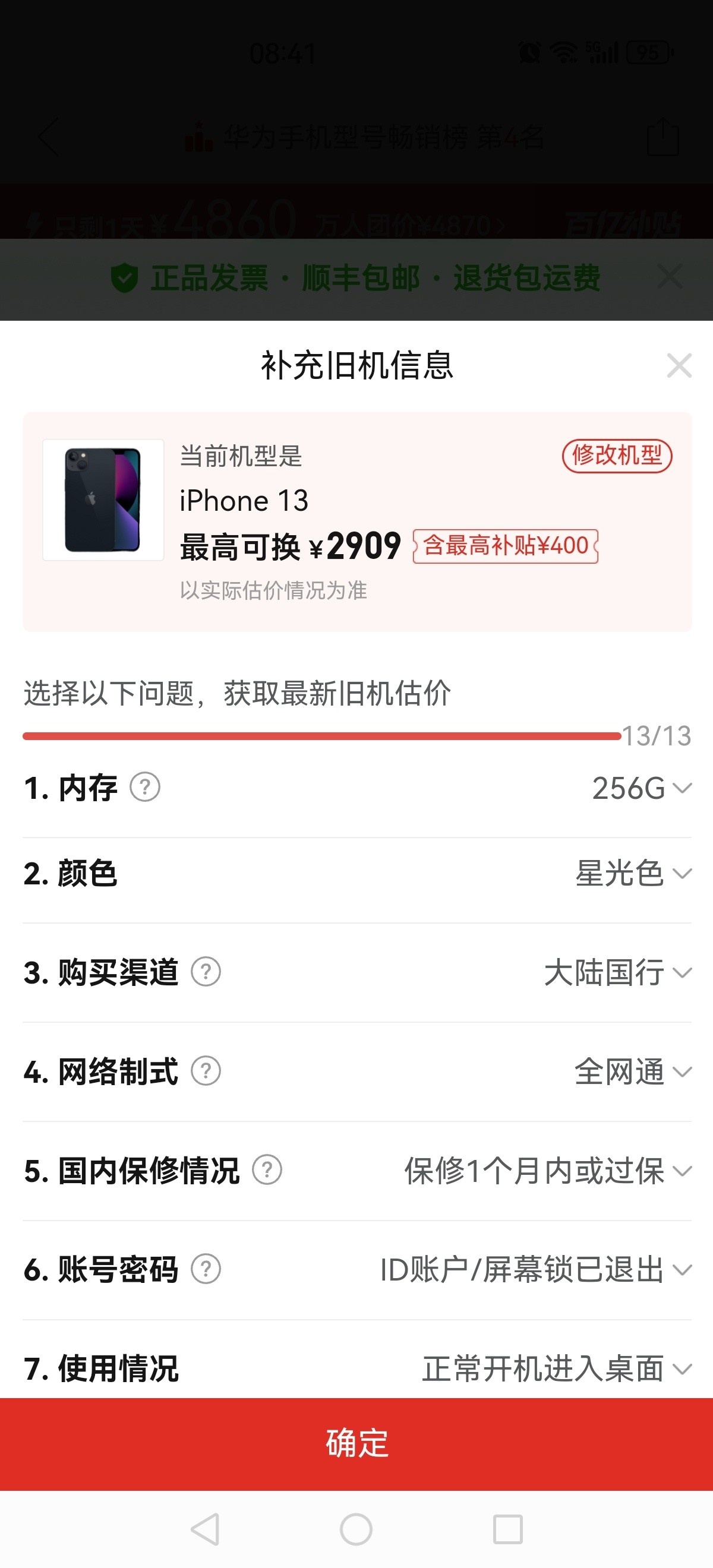
Task: Expand 账号密码 option ID账户/屏幕锁已退出
Action: click(x=535, y=1270)
